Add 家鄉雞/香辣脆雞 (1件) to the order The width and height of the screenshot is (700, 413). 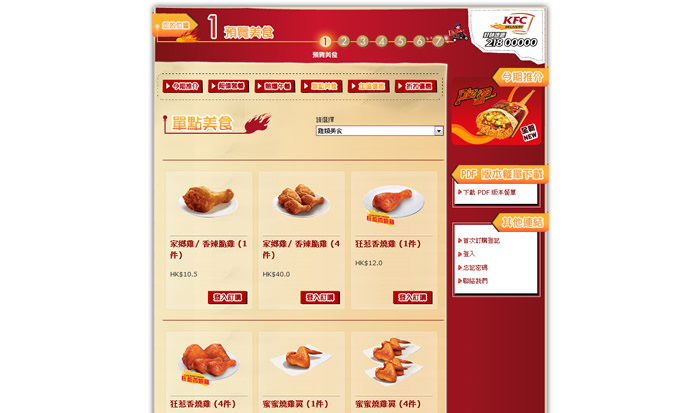tap(227, 297)
